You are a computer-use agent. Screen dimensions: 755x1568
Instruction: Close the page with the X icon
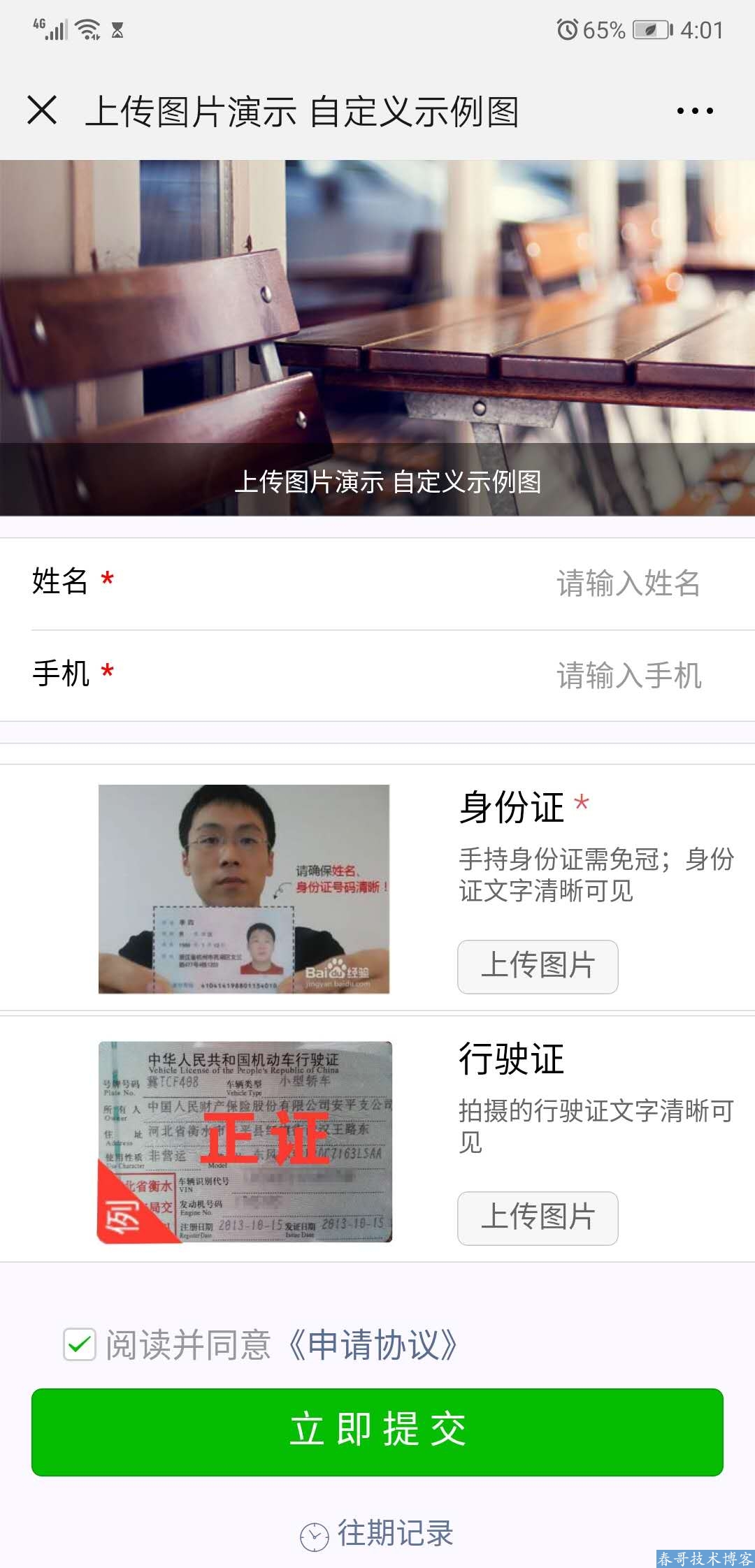point(43,110)
